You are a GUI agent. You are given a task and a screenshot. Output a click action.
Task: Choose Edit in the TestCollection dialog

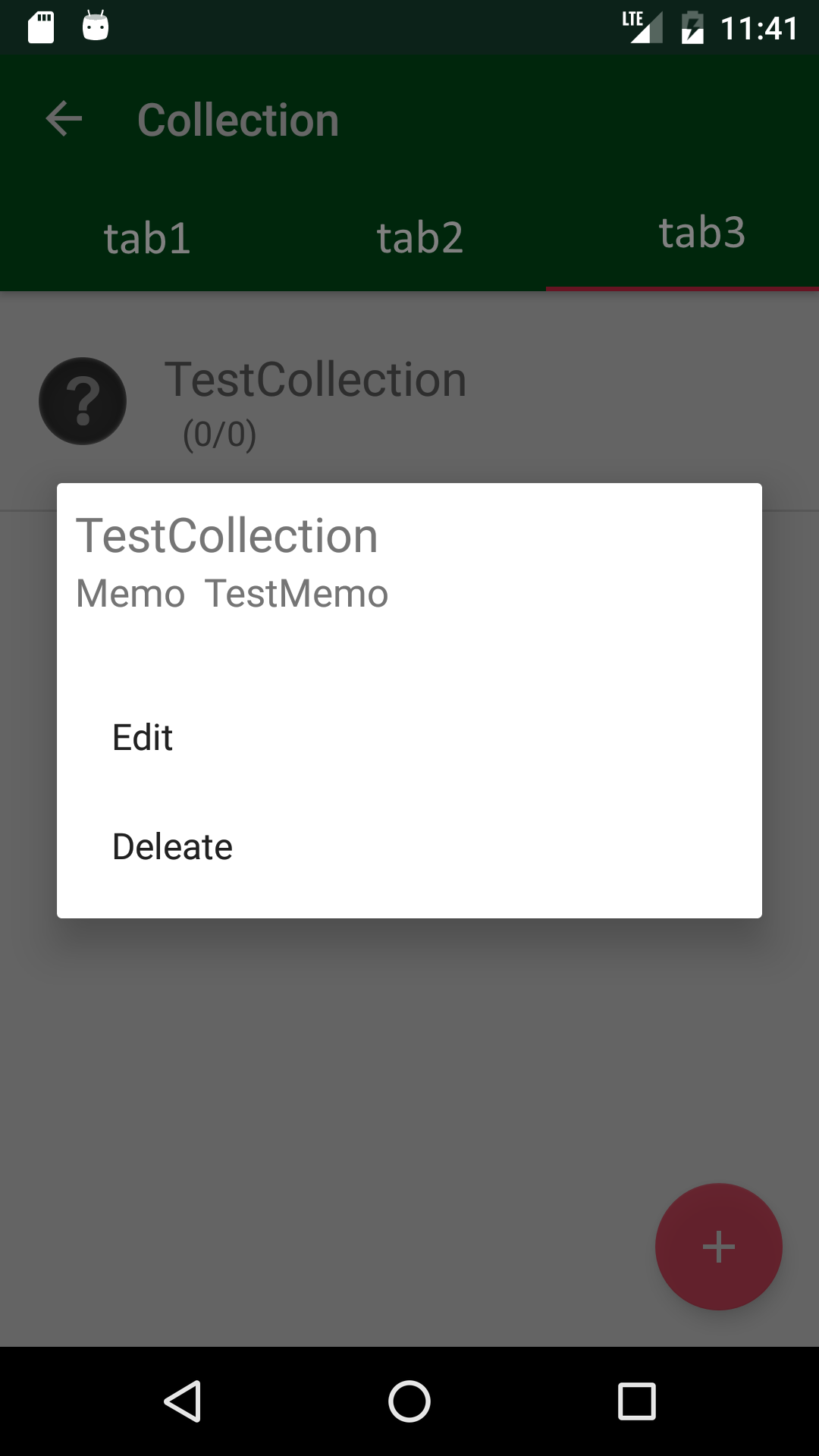(x=141, y=736)
